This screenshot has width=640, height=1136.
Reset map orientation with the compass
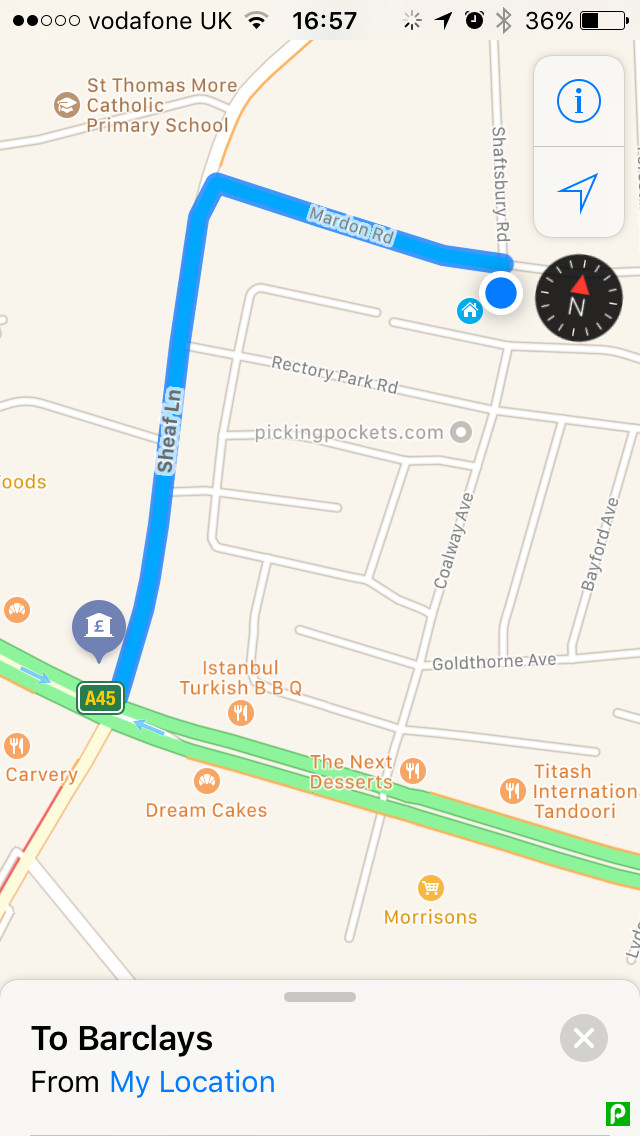tap(579, 298)
